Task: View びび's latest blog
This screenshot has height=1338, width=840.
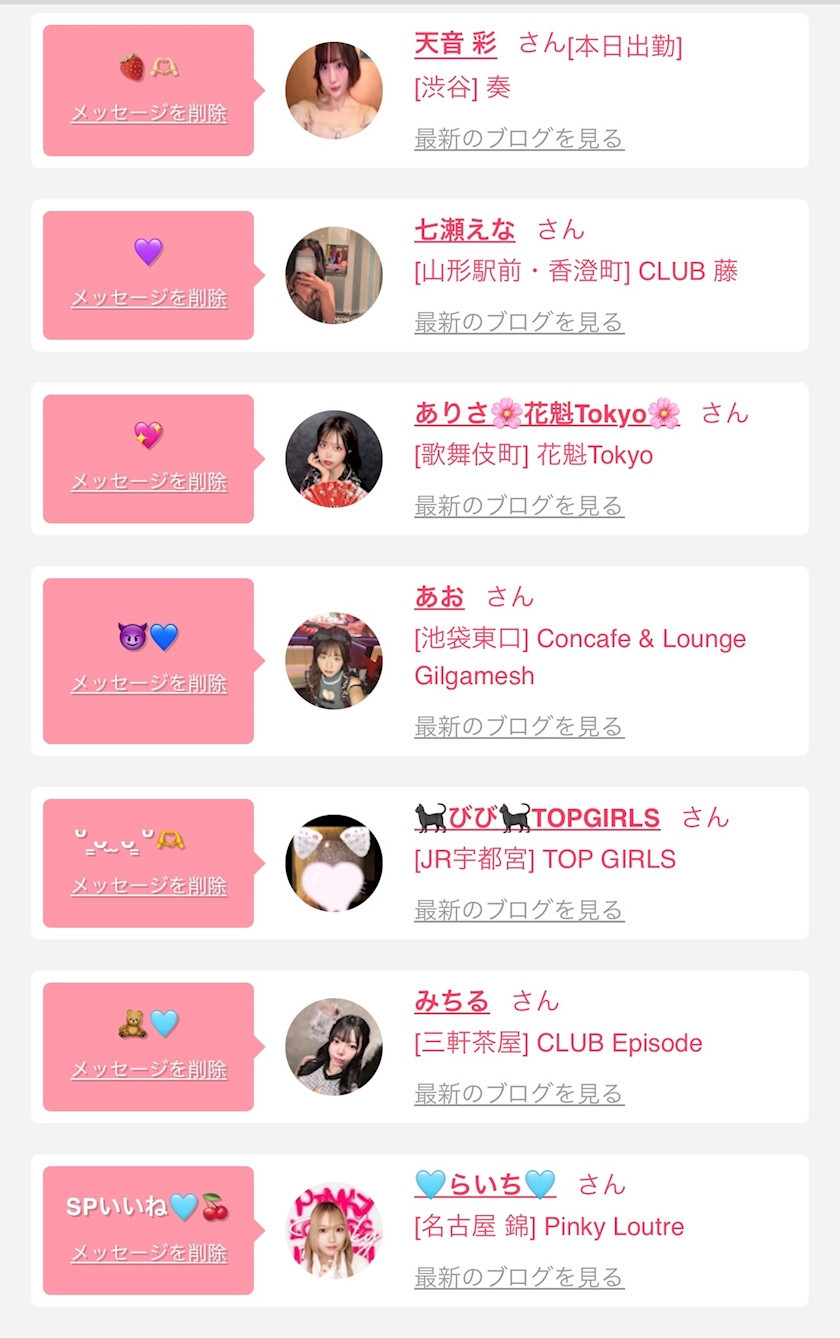Action: (519, 910)
